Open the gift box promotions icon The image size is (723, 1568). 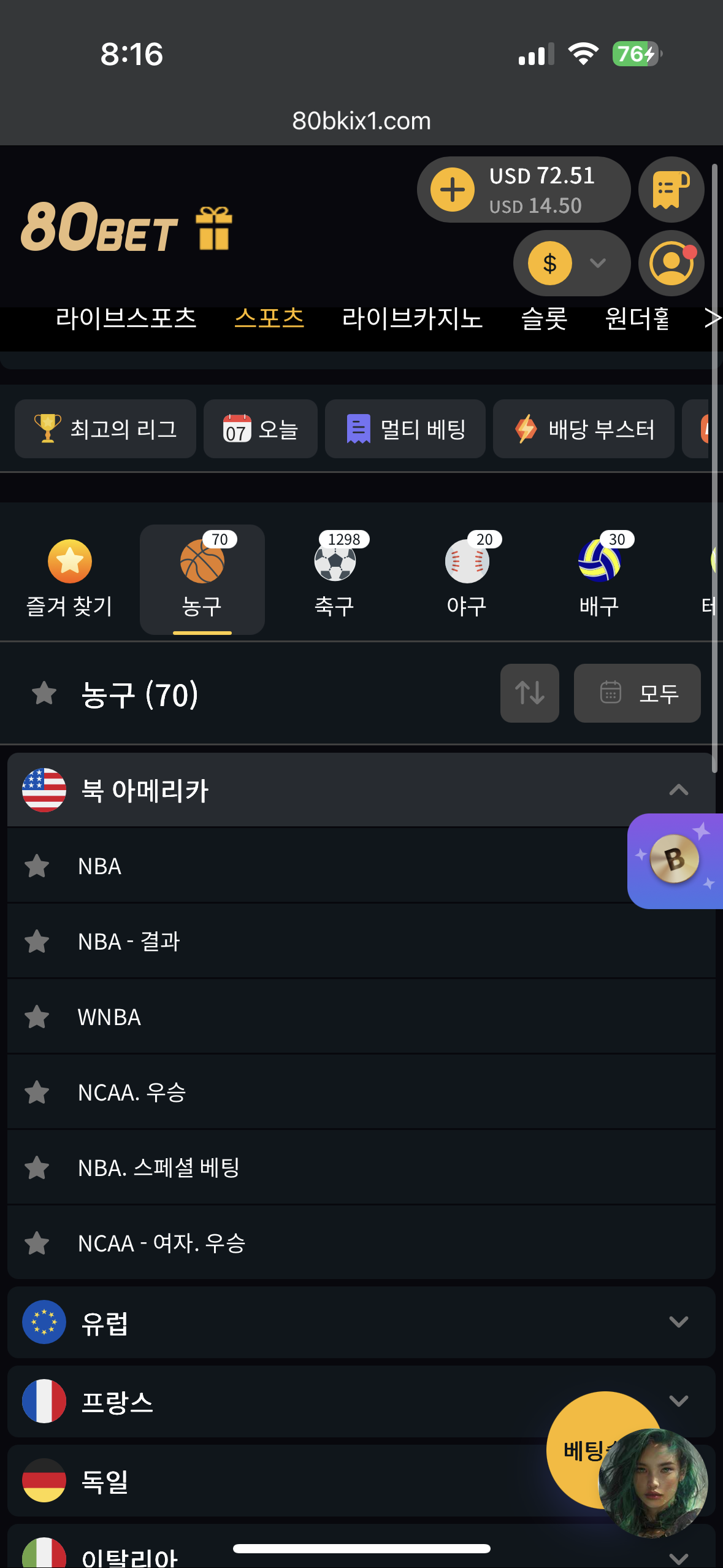click(214, 229)
